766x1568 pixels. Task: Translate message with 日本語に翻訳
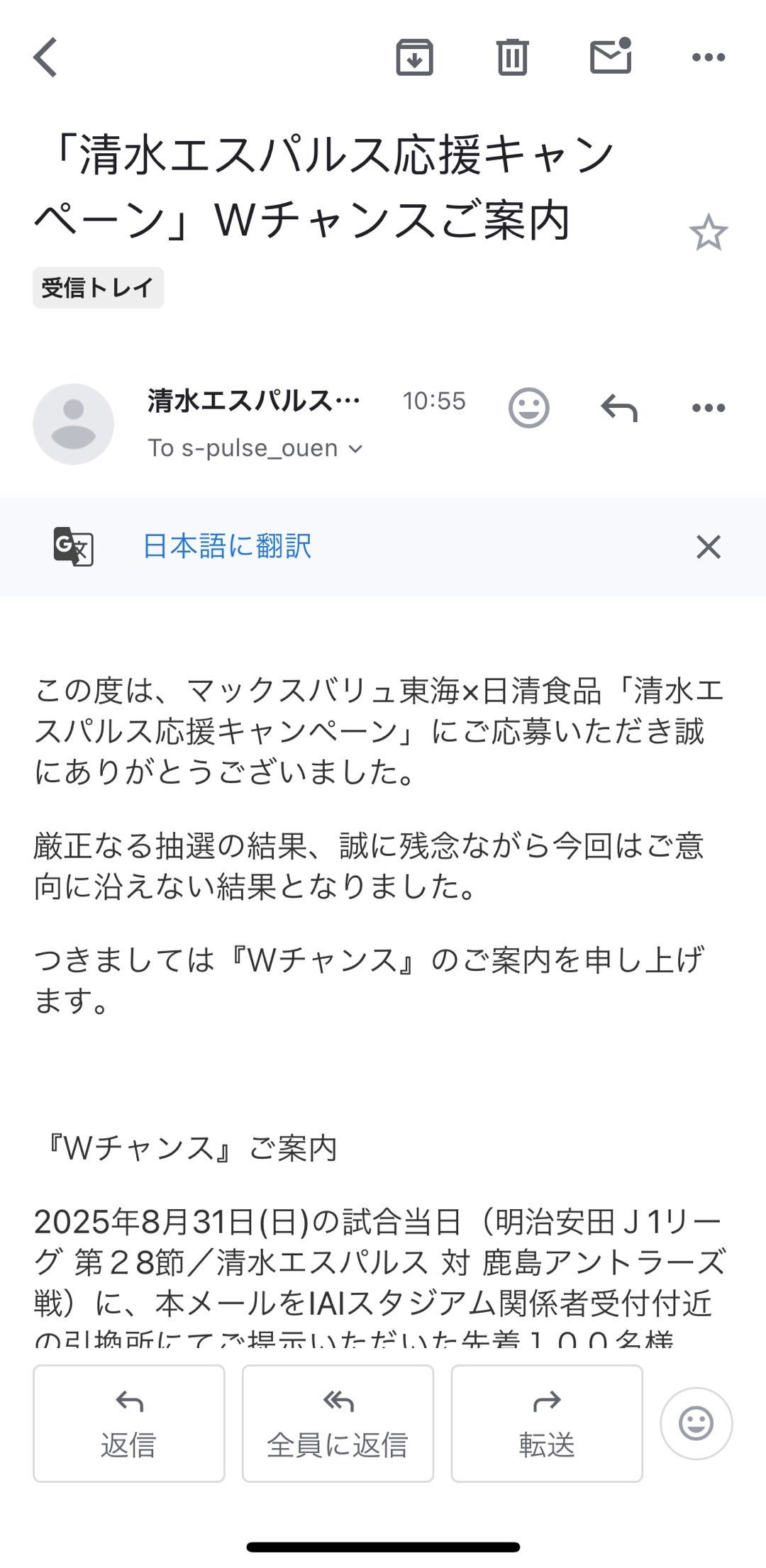[x=227, y=547]
